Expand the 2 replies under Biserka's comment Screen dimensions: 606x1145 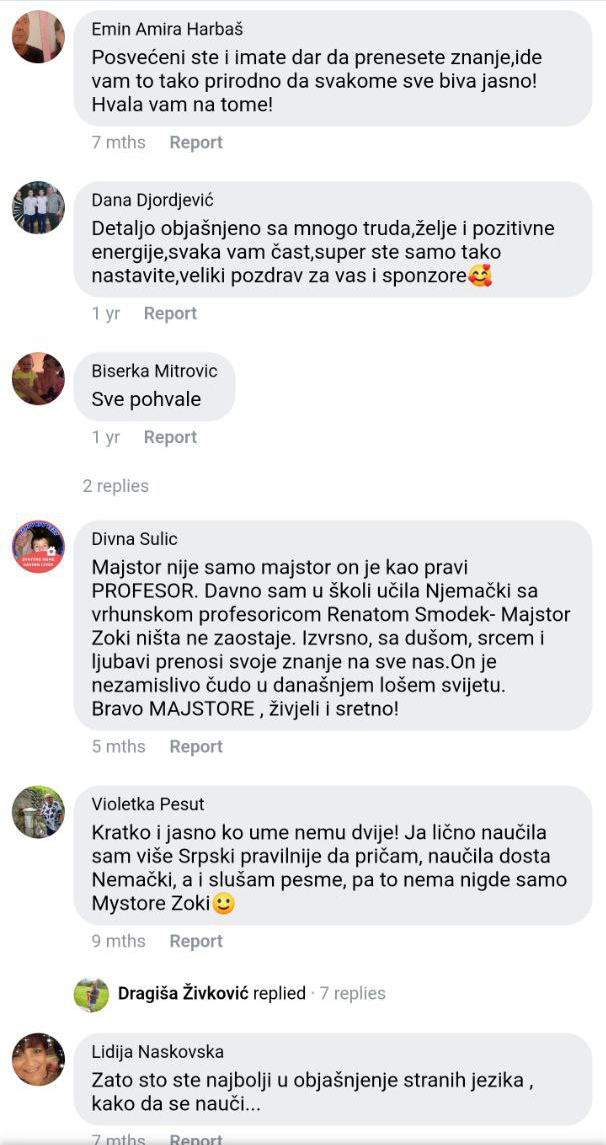coord(115,486)
